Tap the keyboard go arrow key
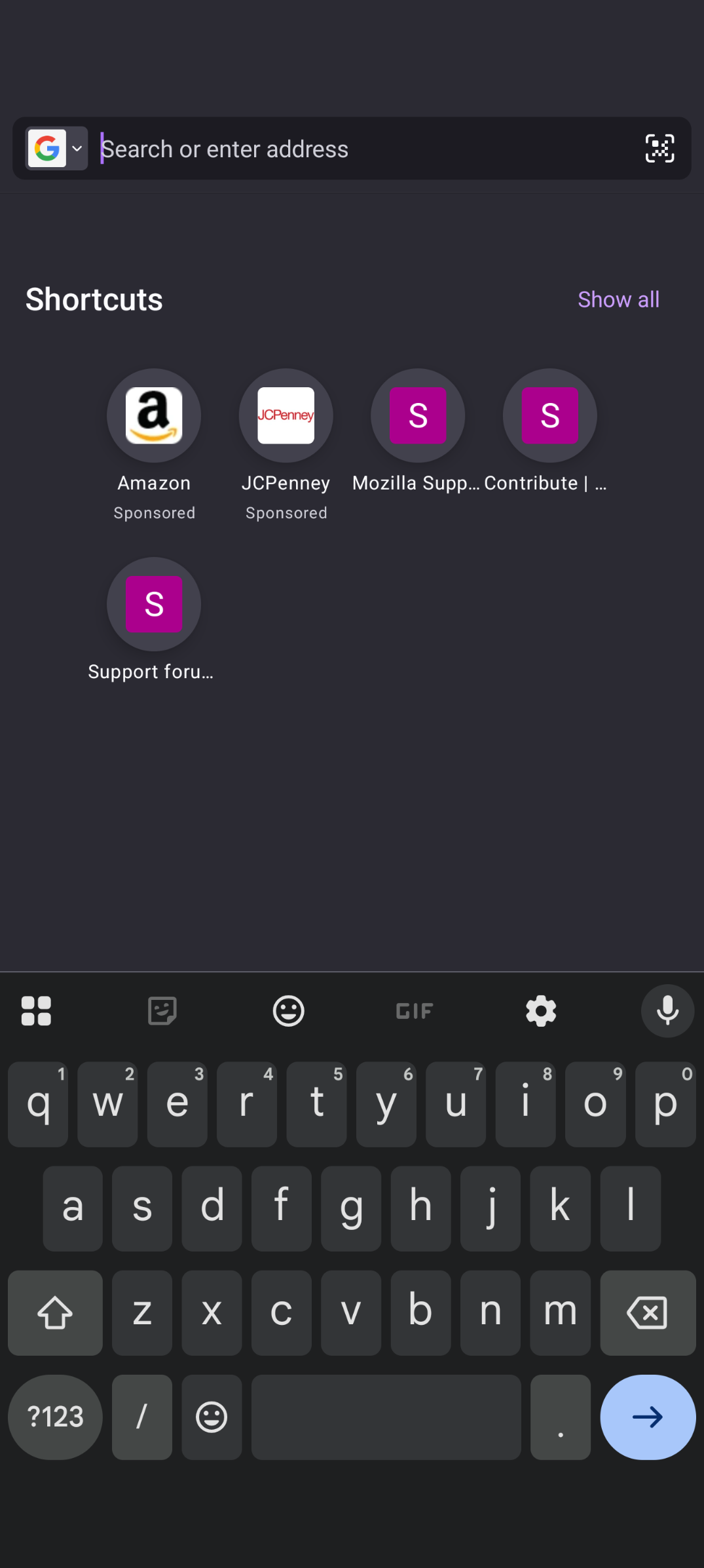This screenshot has width=704, height=1568. point(647,1417)
